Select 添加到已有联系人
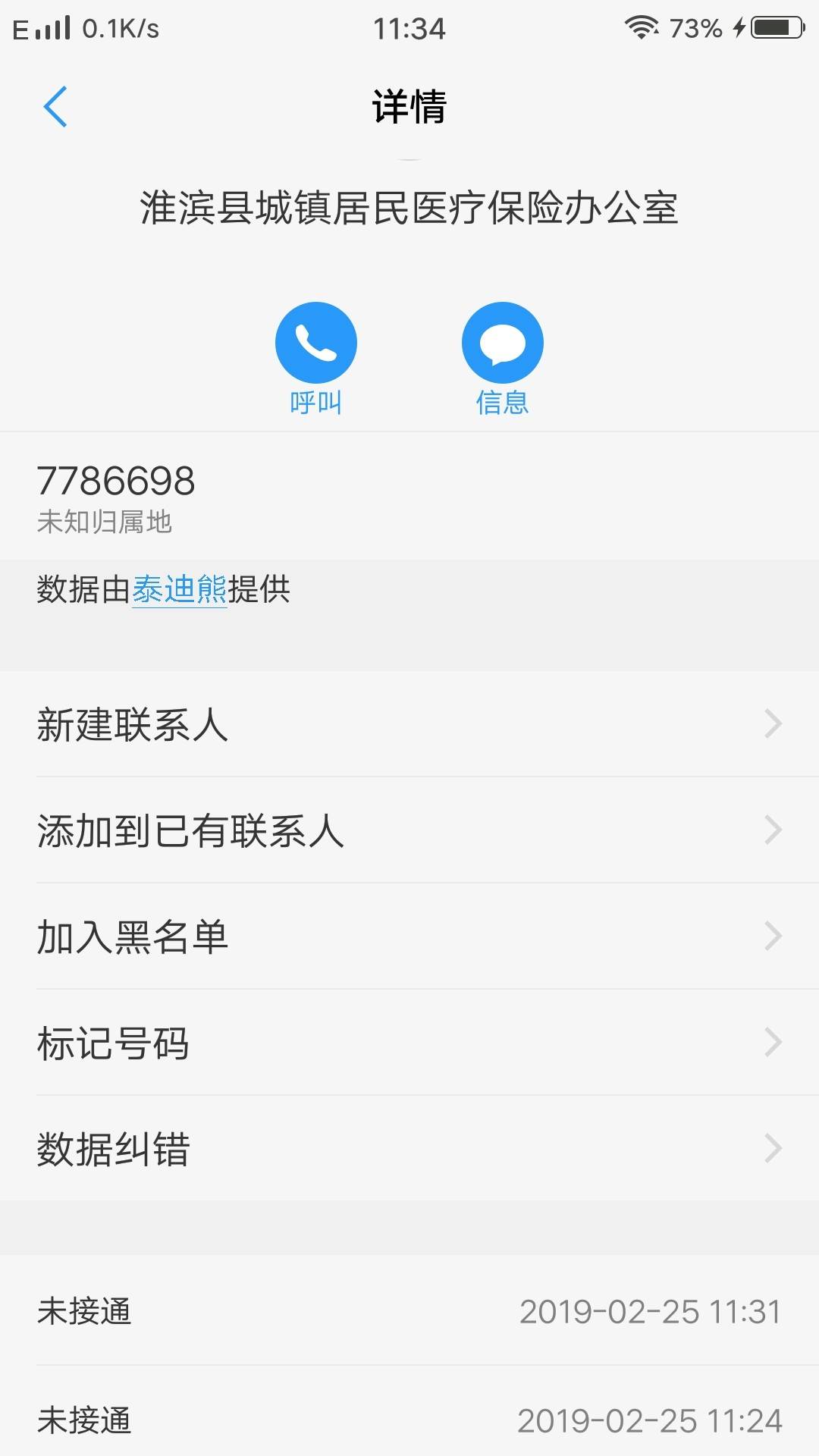Screen dimensions: 819x1456 point(409,830)
